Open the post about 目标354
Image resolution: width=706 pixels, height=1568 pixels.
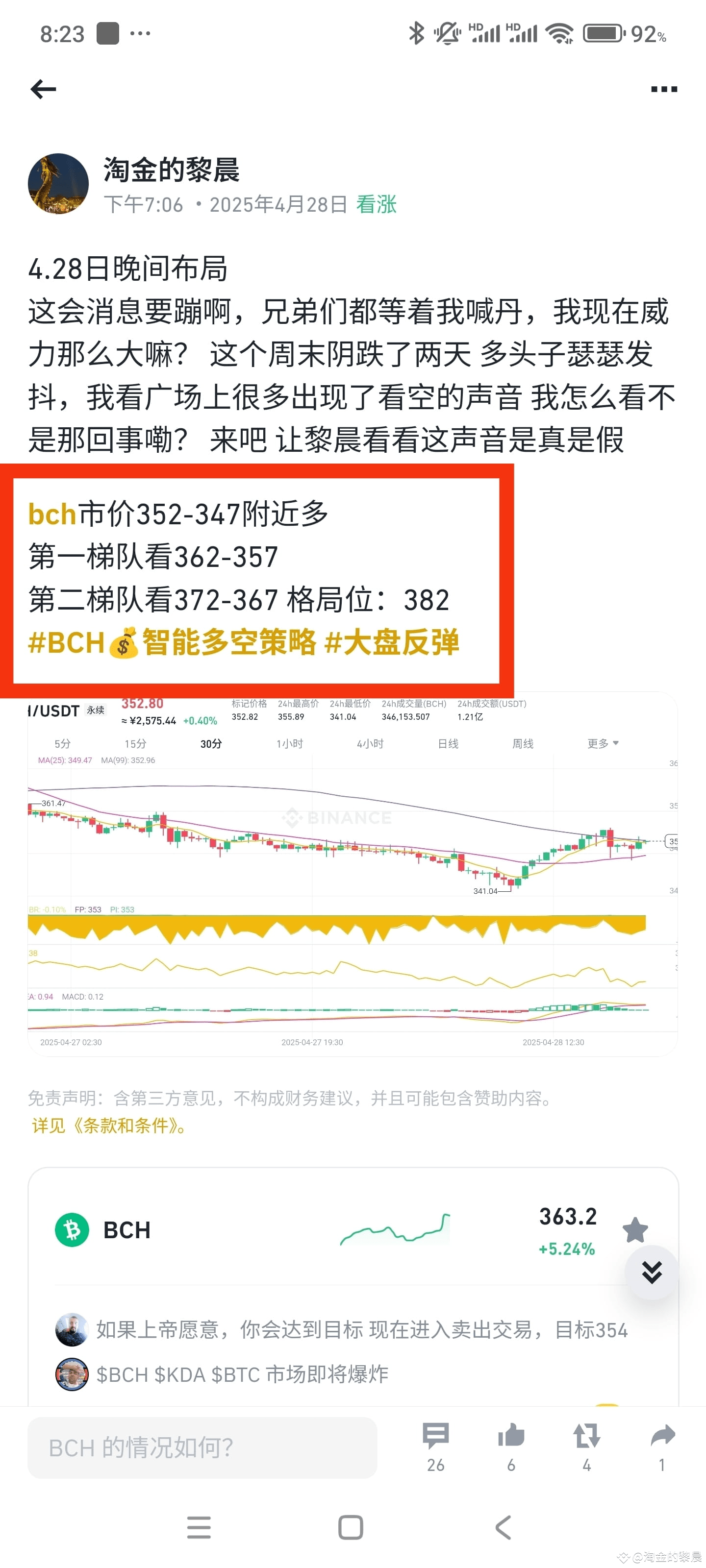361,1330
